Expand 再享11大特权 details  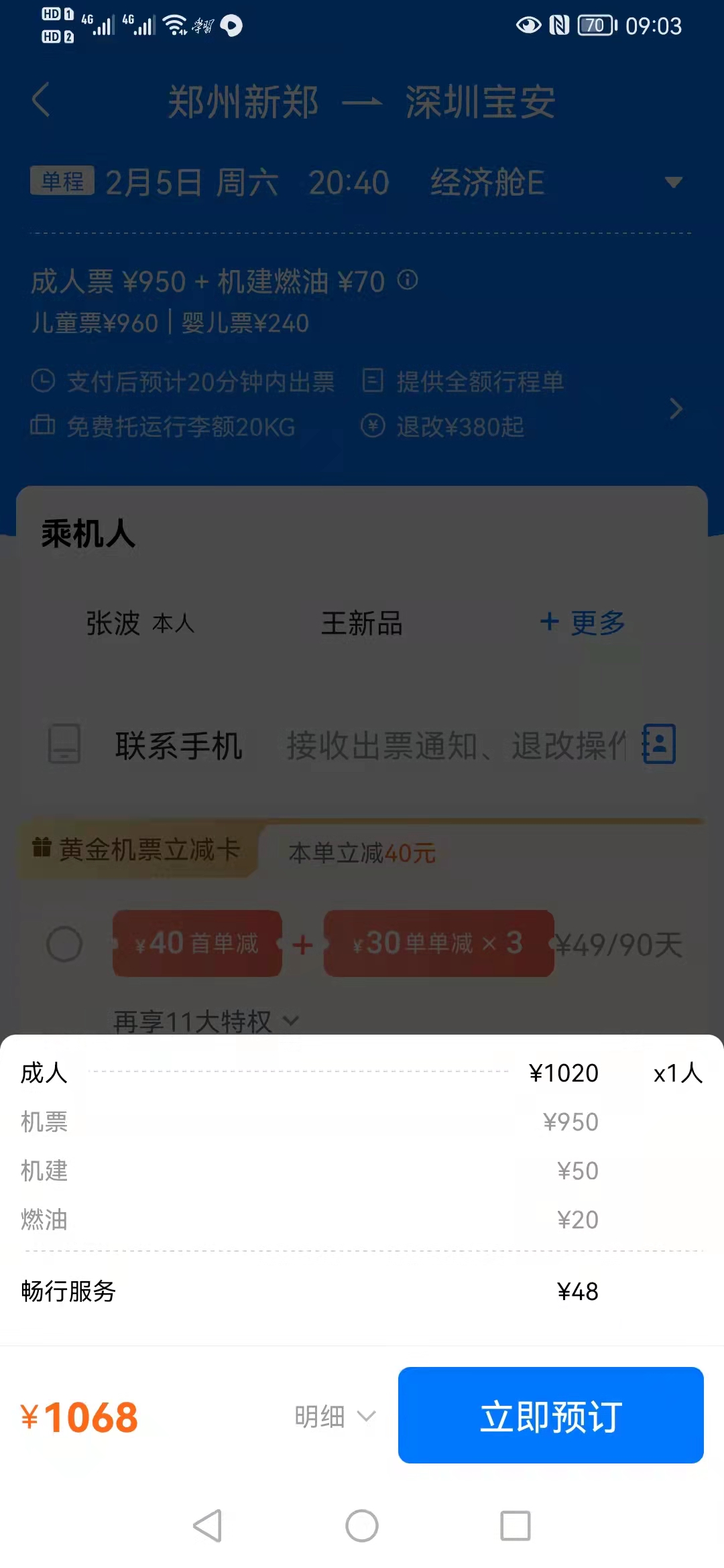pos(205,1021)
